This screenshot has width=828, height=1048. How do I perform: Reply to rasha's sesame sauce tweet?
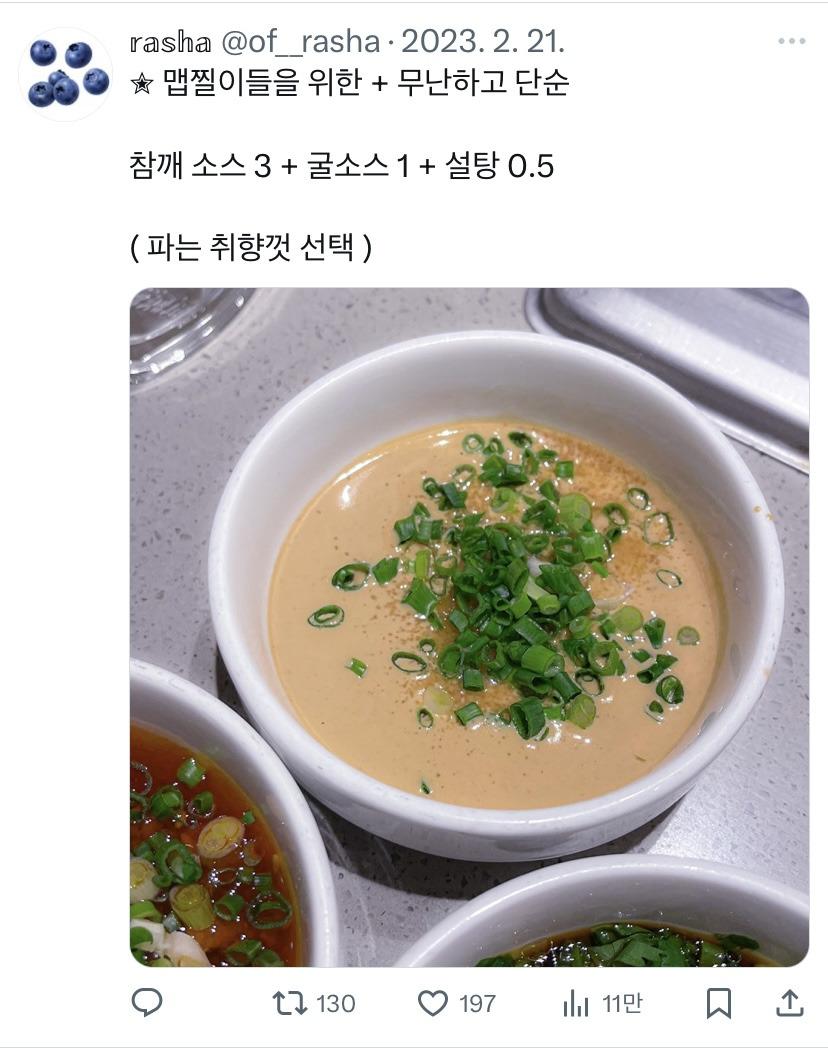click(x=147, y=1002)
